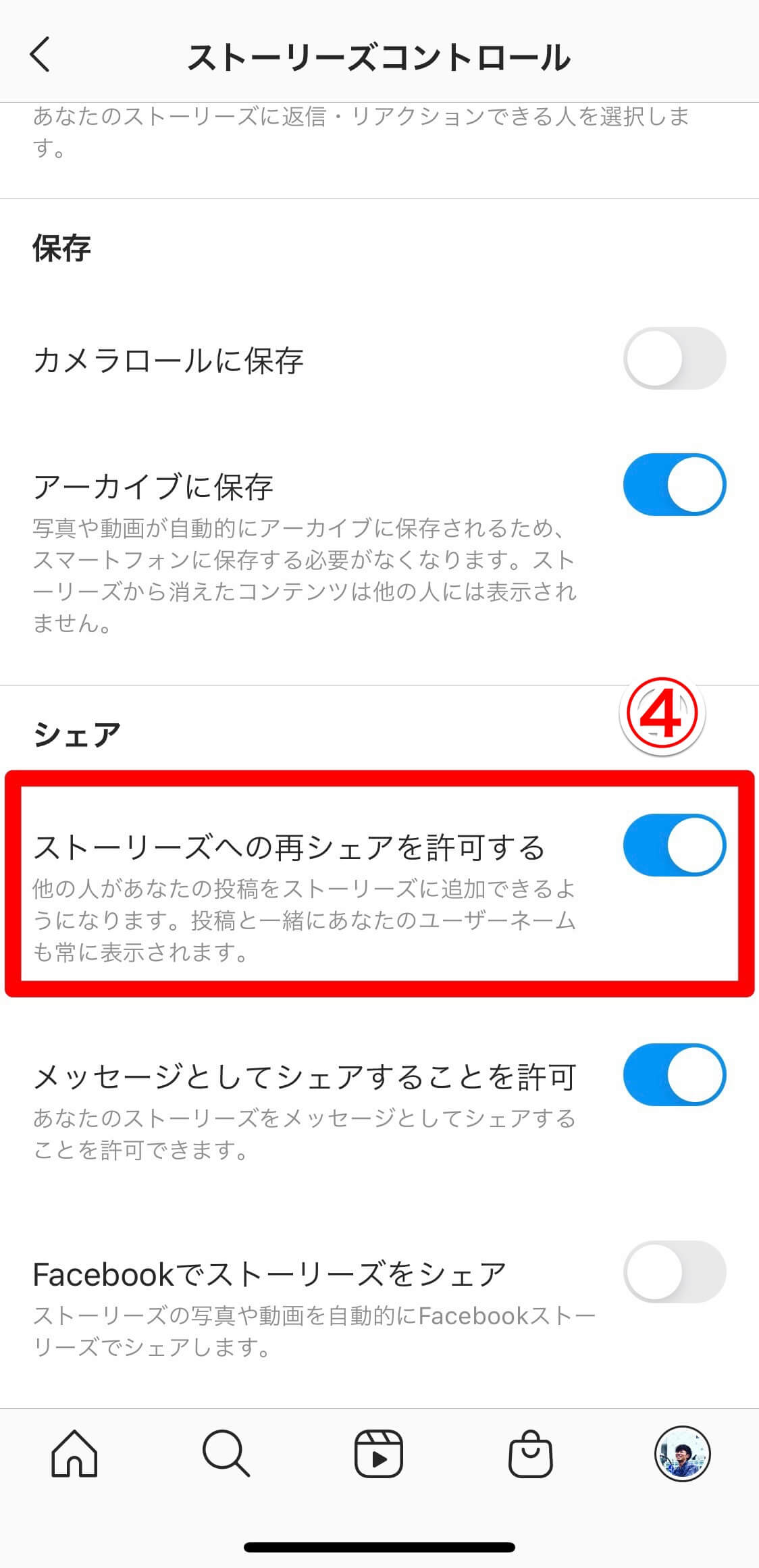Enable Facebookでストーリーズをシェア switch
This screenshot has height=1568, width=759.
click(x=675, y=1272)
